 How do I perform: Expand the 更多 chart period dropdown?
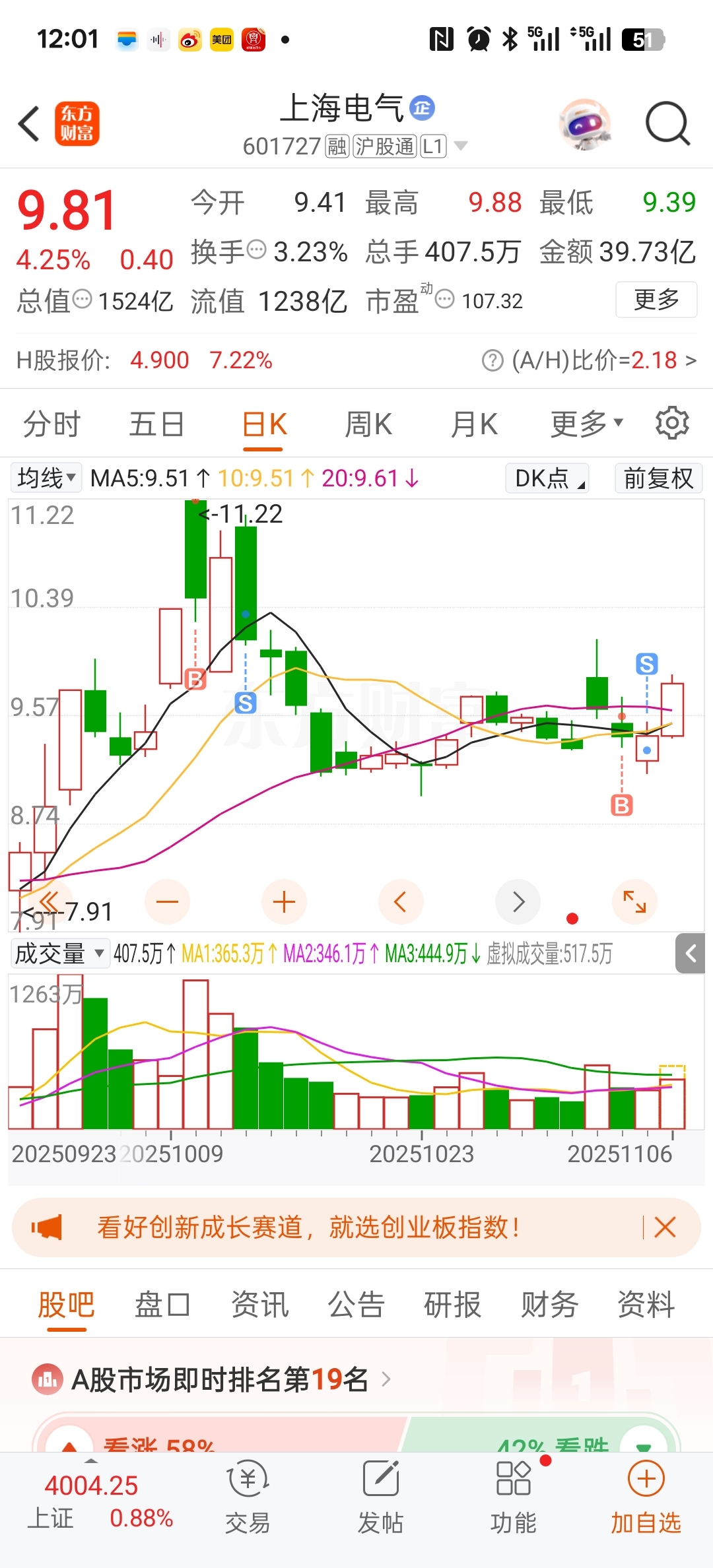tap(586, 424)
